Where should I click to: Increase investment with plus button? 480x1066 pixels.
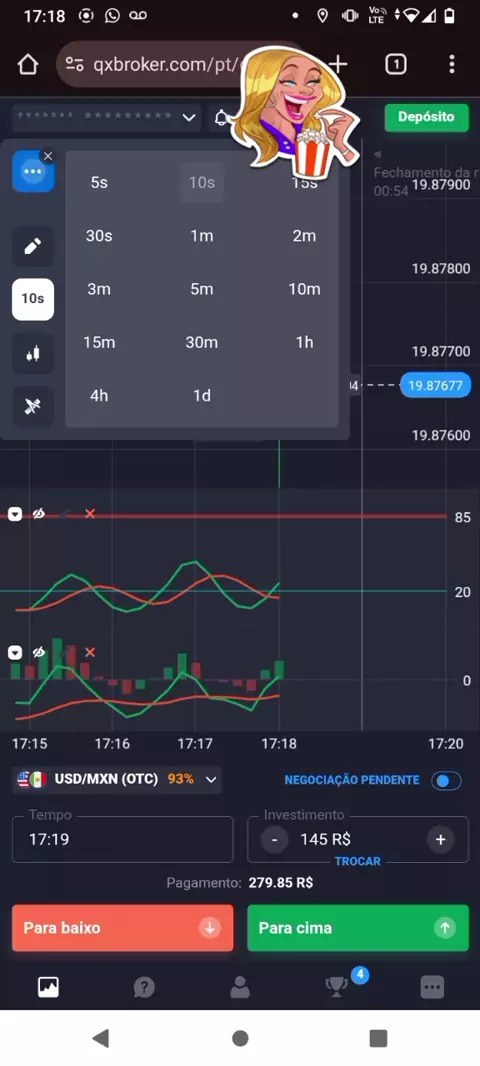click(x=441, y=840)
